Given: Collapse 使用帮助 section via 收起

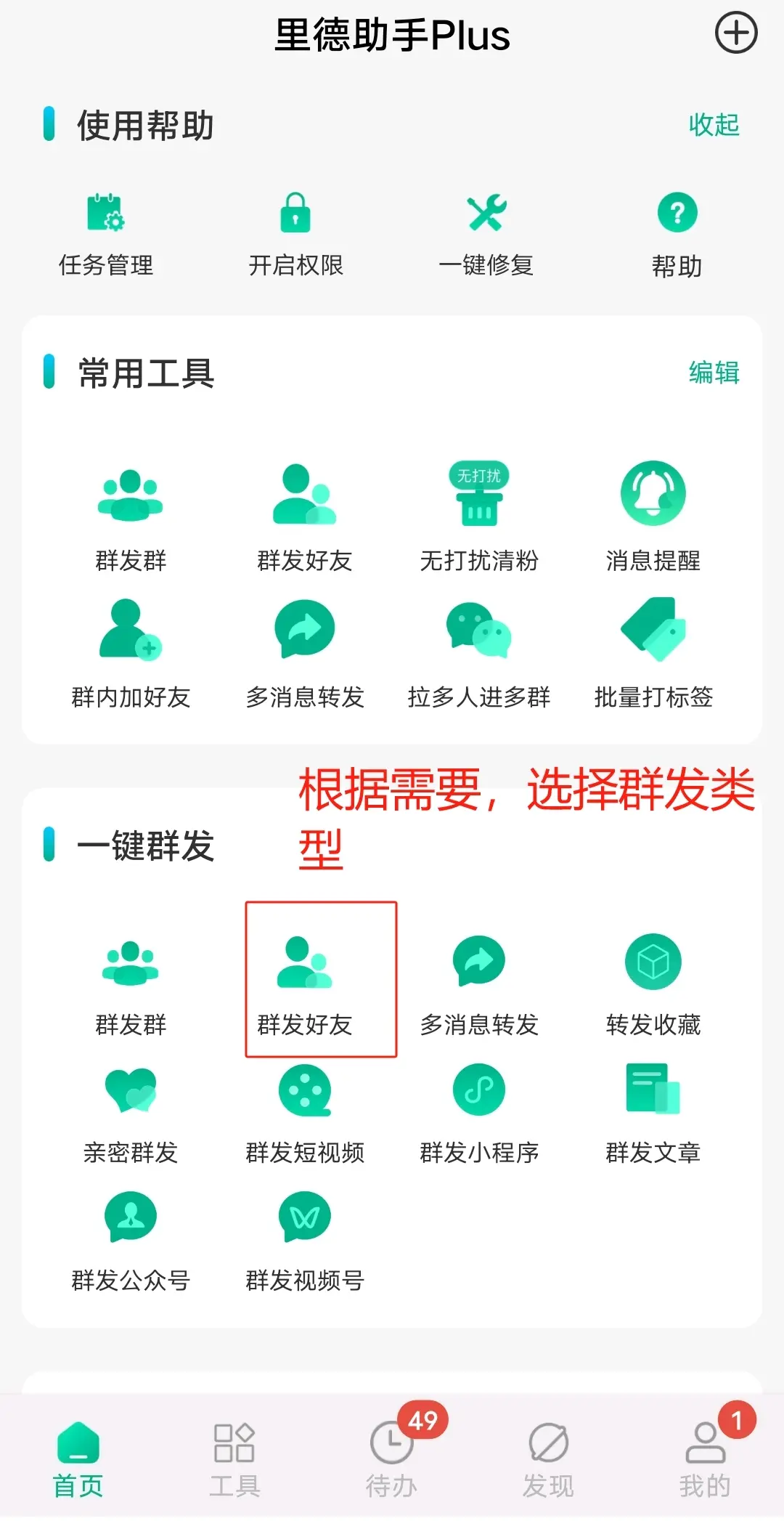Looking at the screenshot, I should pos(714,125).
